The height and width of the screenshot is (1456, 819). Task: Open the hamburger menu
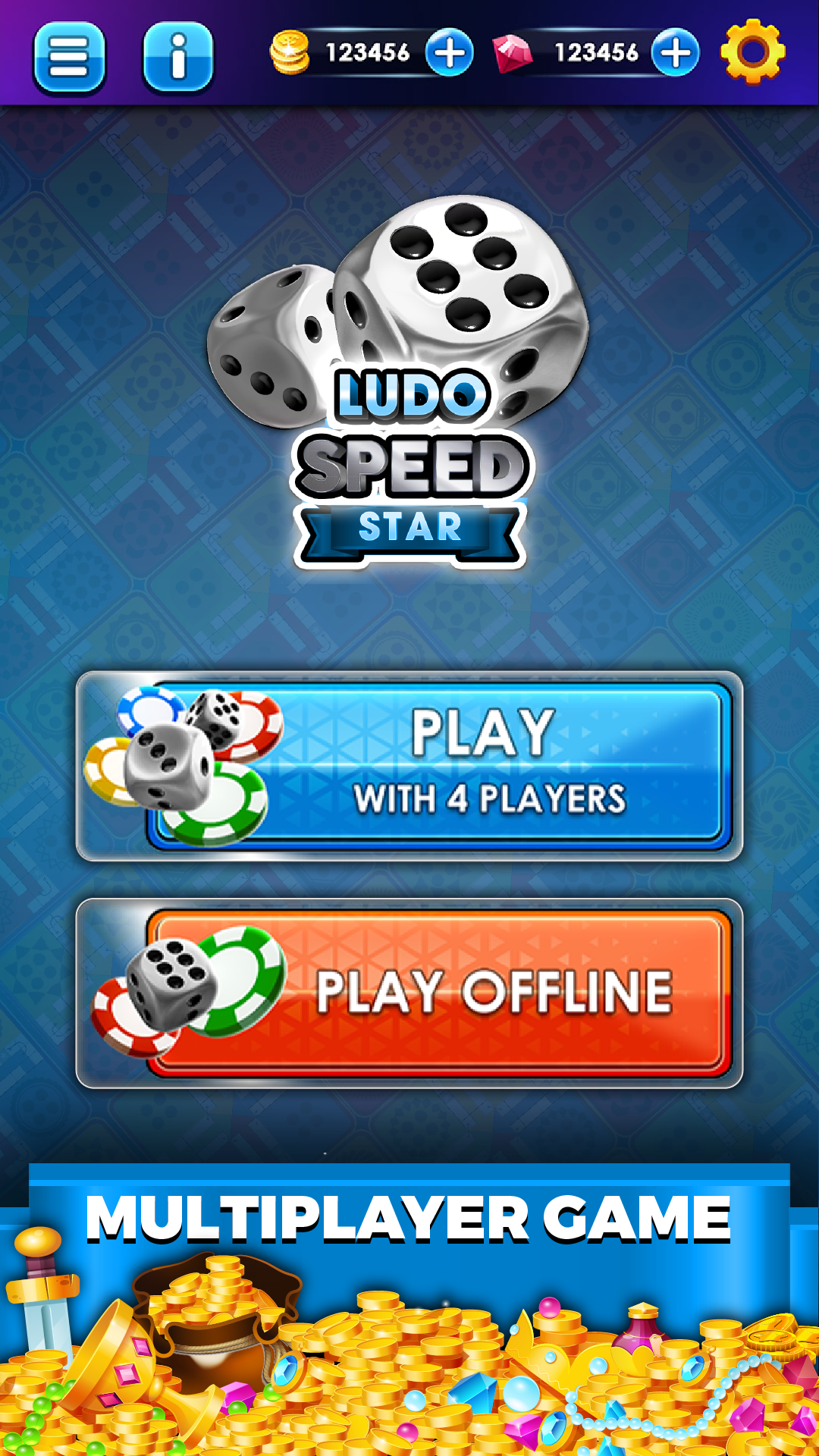(69, 58)
